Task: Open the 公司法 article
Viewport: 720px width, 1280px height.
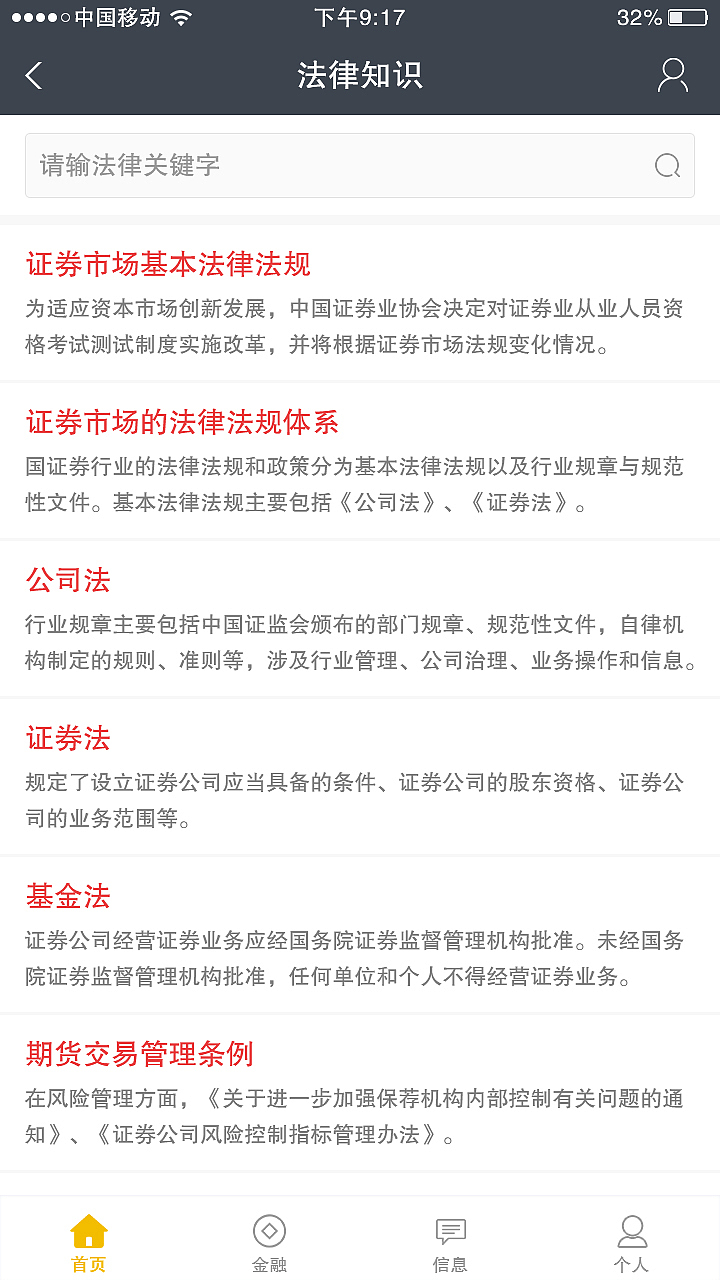Action: pos(67,580)
